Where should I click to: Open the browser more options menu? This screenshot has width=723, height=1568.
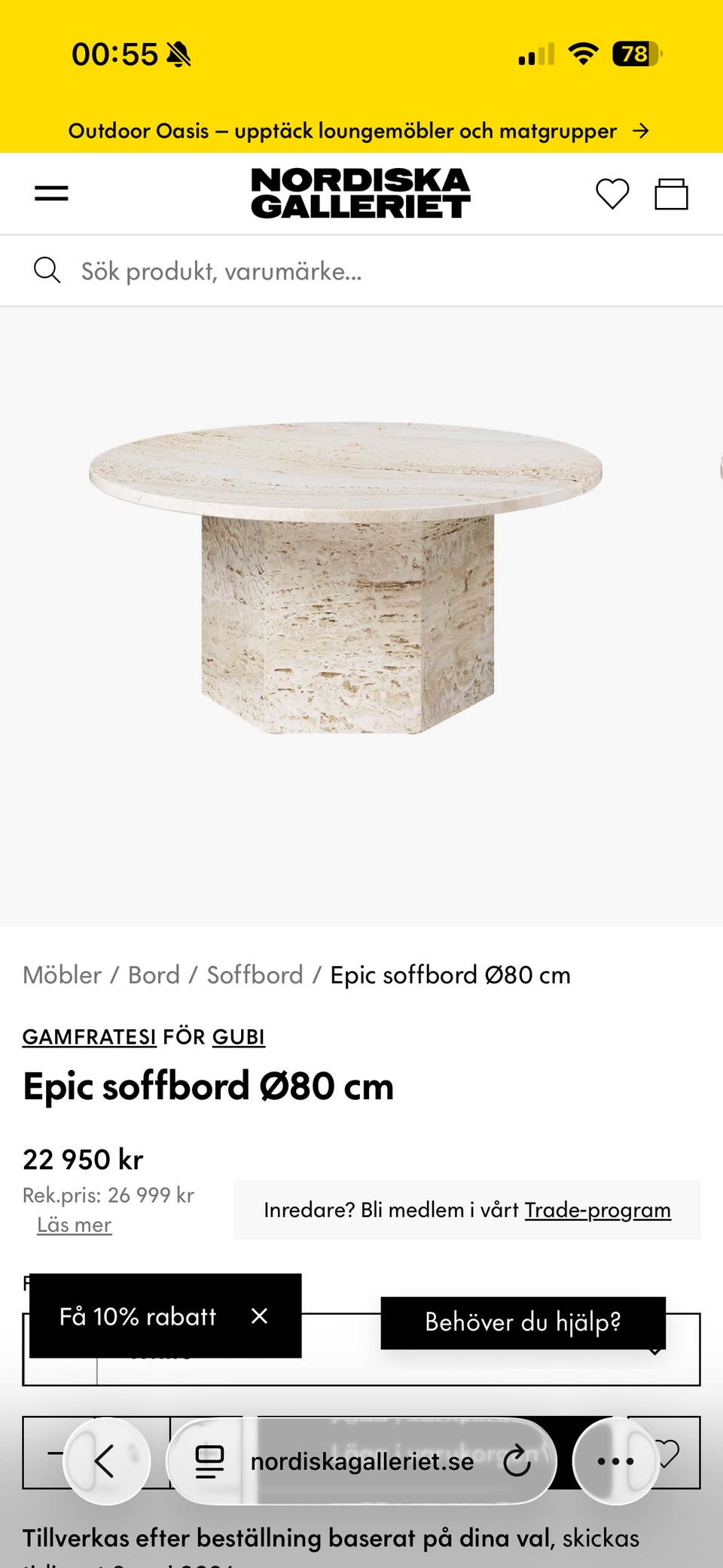[615, 1461]
